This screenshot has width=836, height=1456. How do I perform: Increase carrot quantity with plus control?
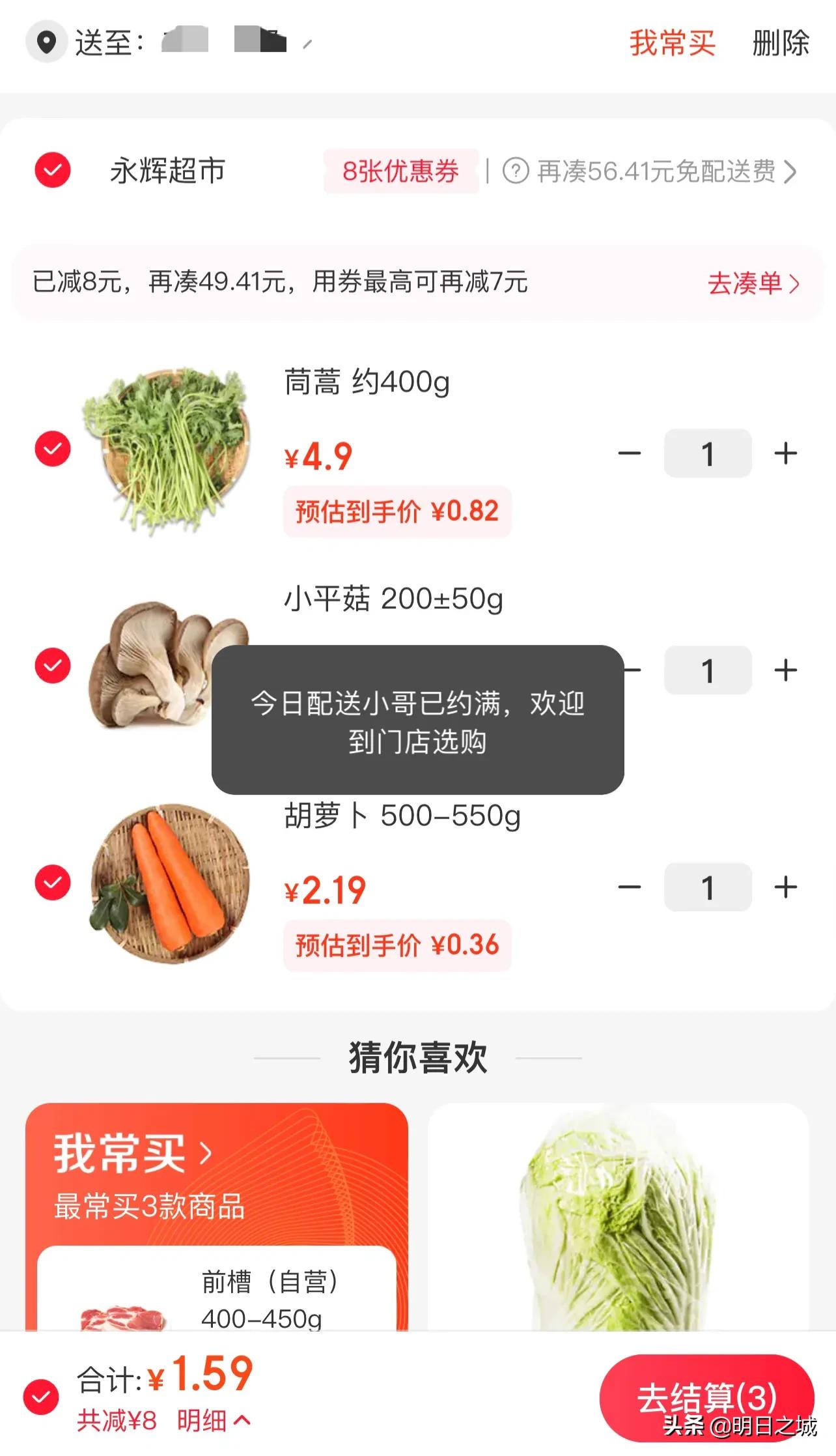pos(786,886)
